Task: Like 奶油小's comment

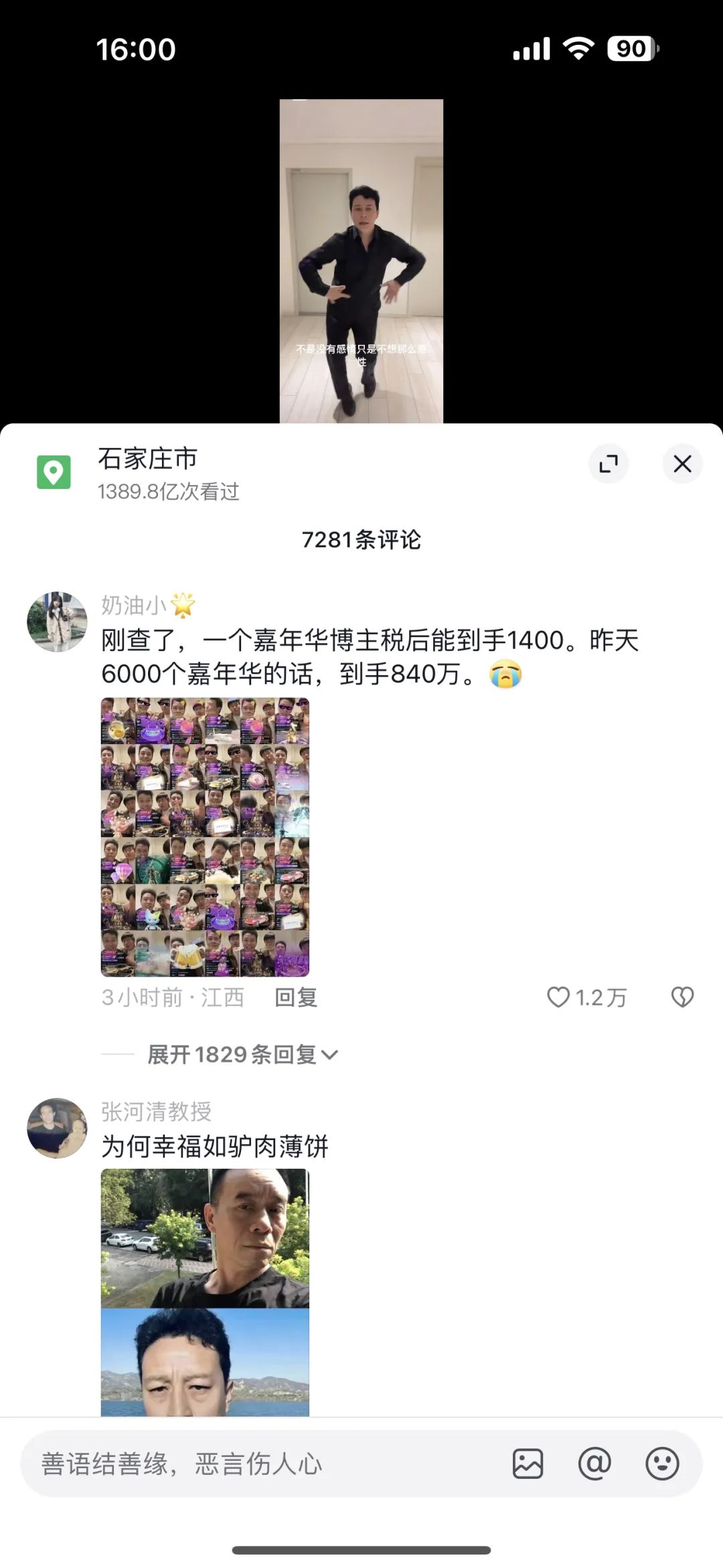Action: 559,997
